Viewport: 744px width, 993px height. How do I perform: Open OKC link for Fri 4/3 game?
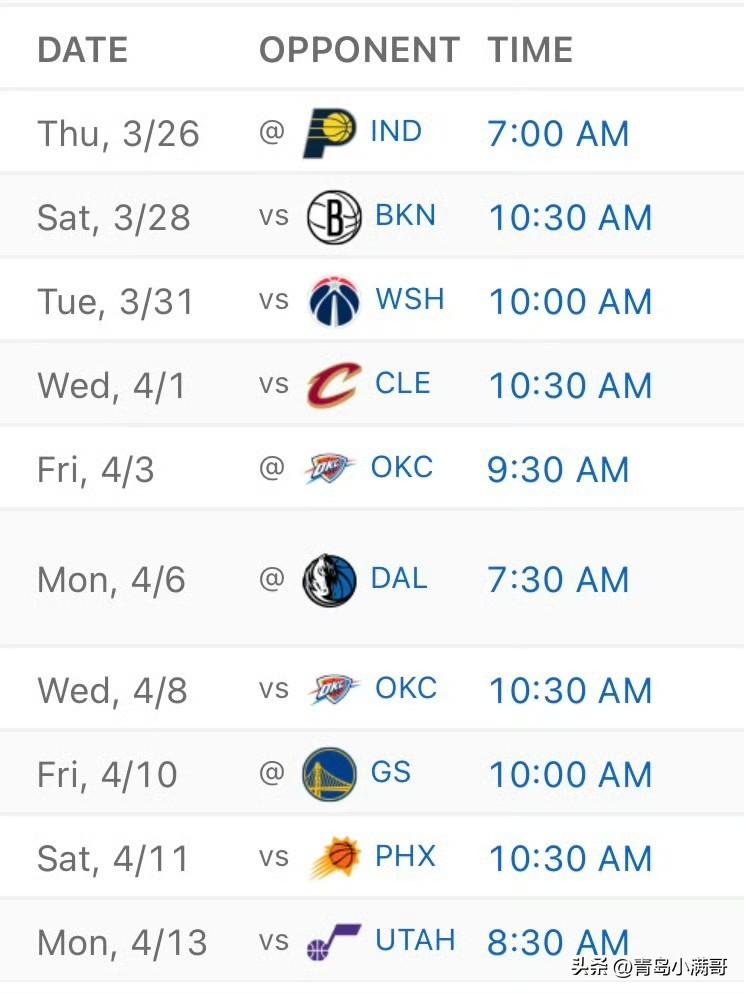tap(401, 467)
